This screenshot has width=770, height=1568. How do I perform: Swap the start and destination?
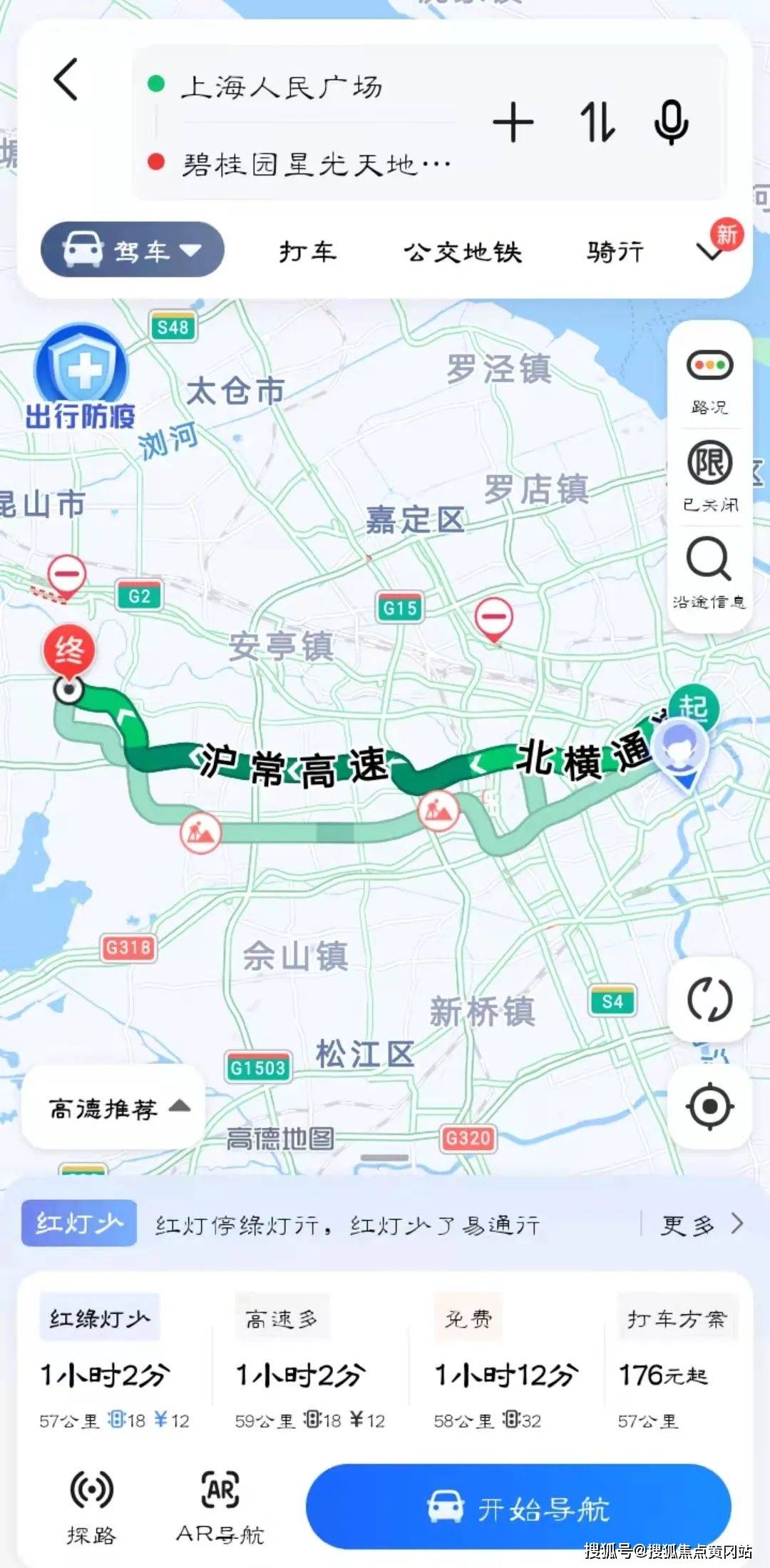pos(596,123)
